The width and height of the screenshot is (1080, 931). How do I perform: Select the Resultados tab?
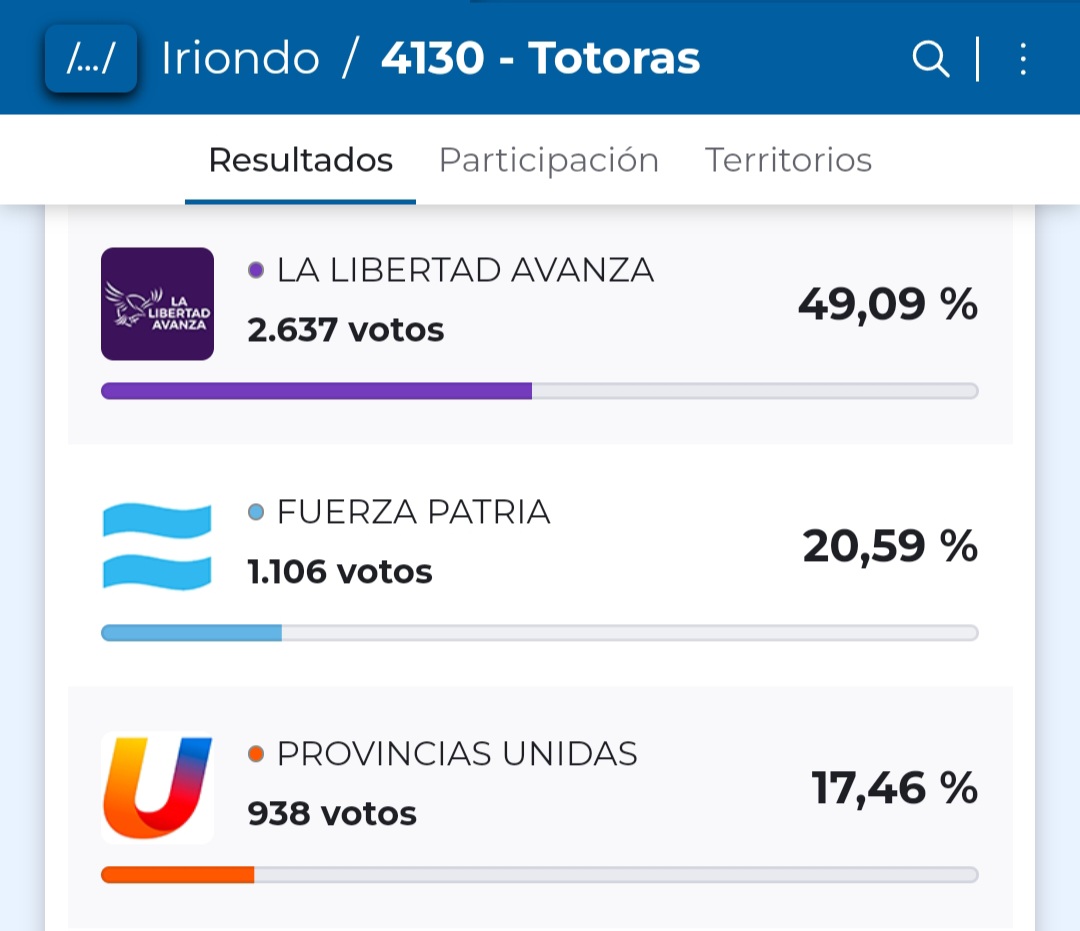(300, 160)
